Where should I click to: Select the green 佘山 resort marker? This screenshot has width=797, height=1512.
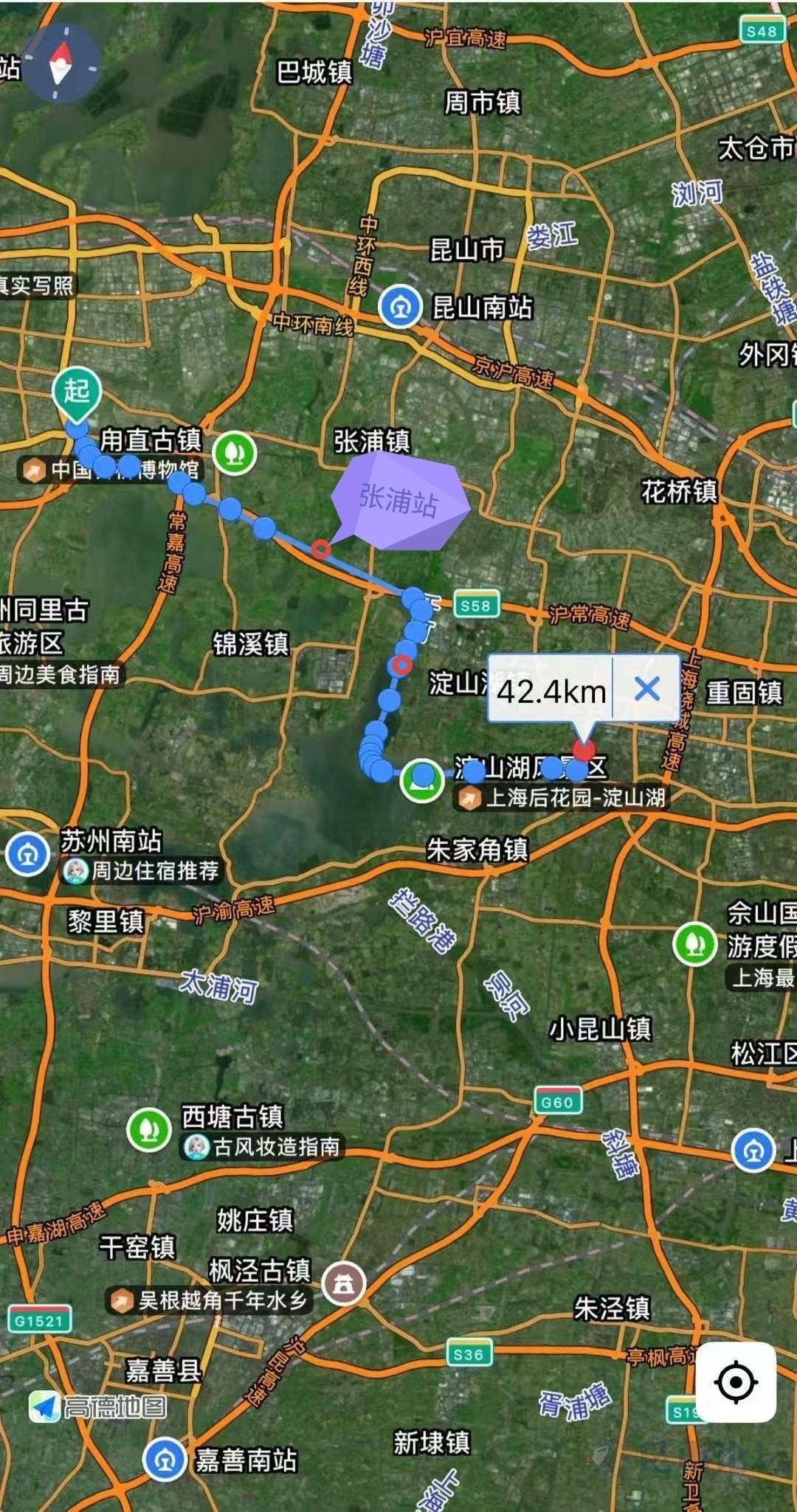coord(694,943)
